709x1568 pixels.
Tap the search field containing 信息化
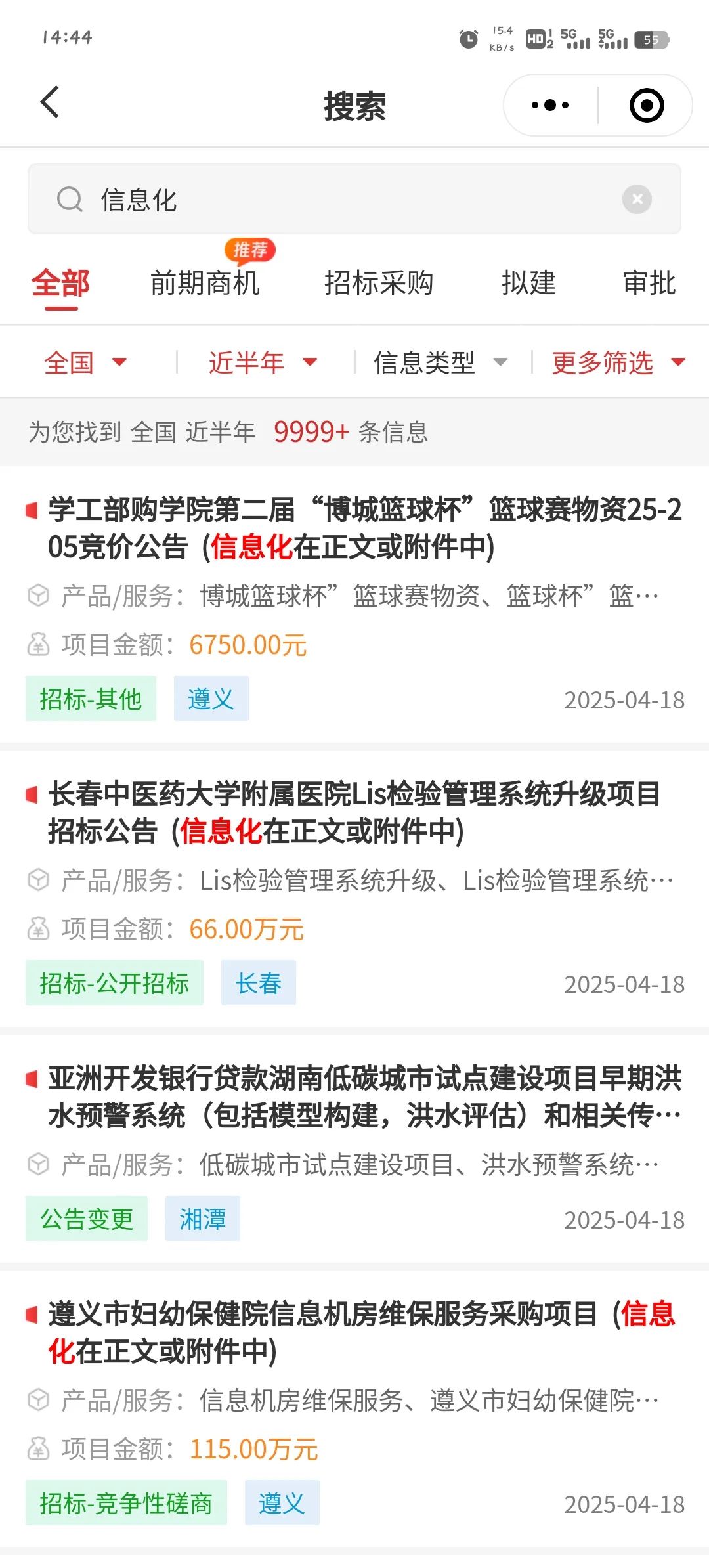[354, 200]
